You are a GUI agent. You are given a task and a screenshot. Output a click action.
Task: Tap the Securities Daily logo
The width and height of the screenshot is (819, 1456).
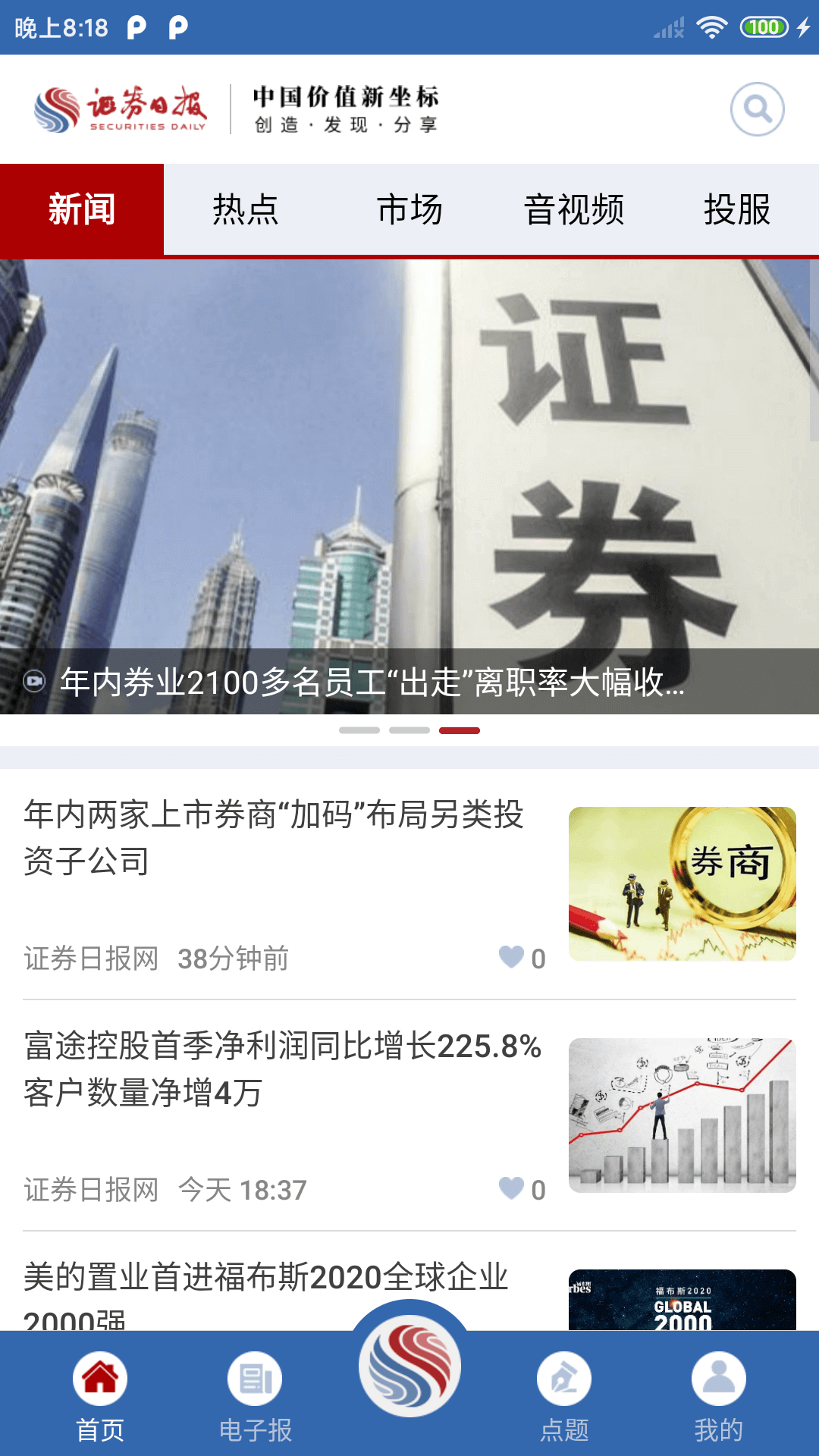click(121, 108)
